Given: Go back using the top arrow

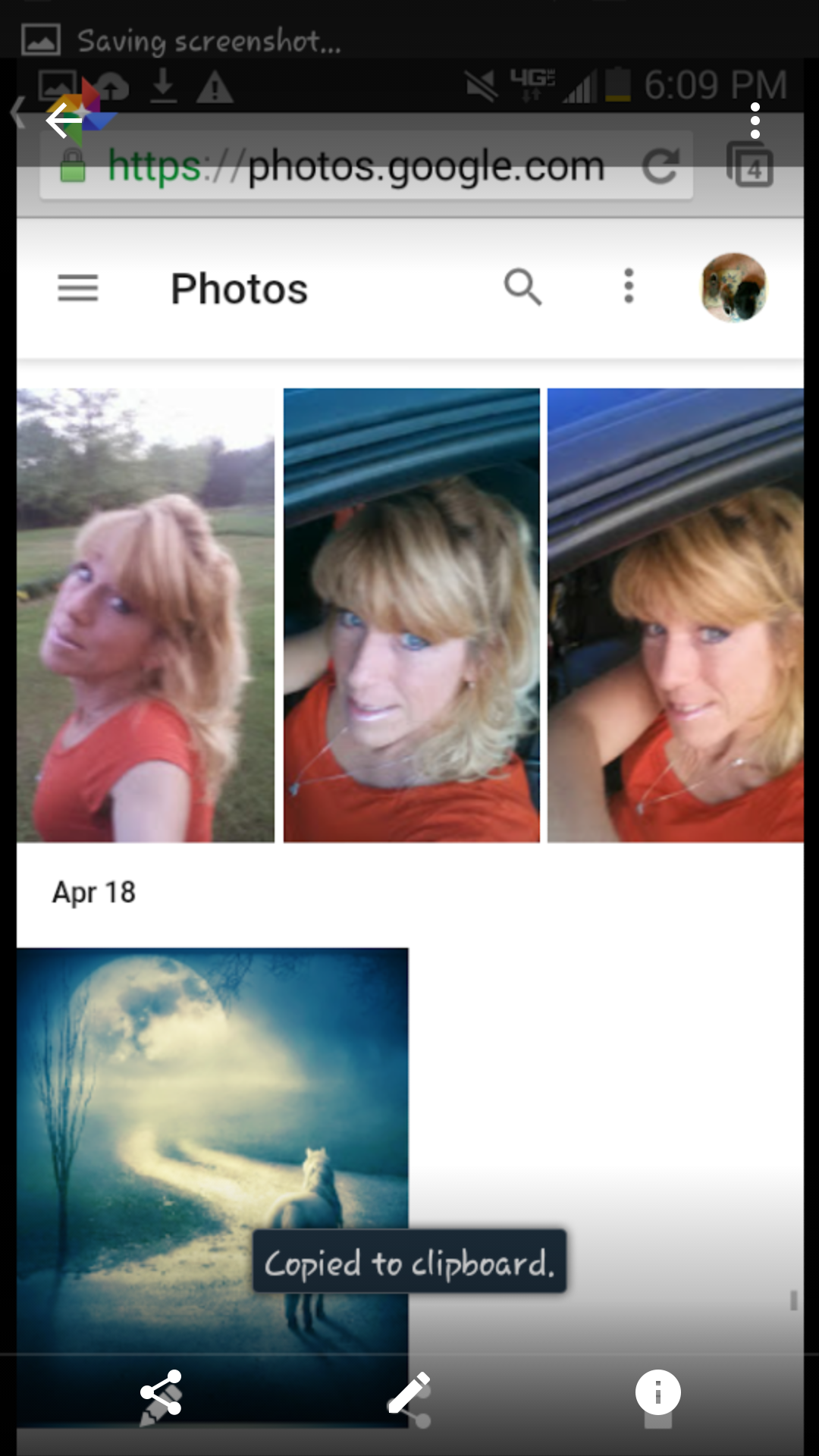Looking at the screenshot, I should click(x=64, y=121).
